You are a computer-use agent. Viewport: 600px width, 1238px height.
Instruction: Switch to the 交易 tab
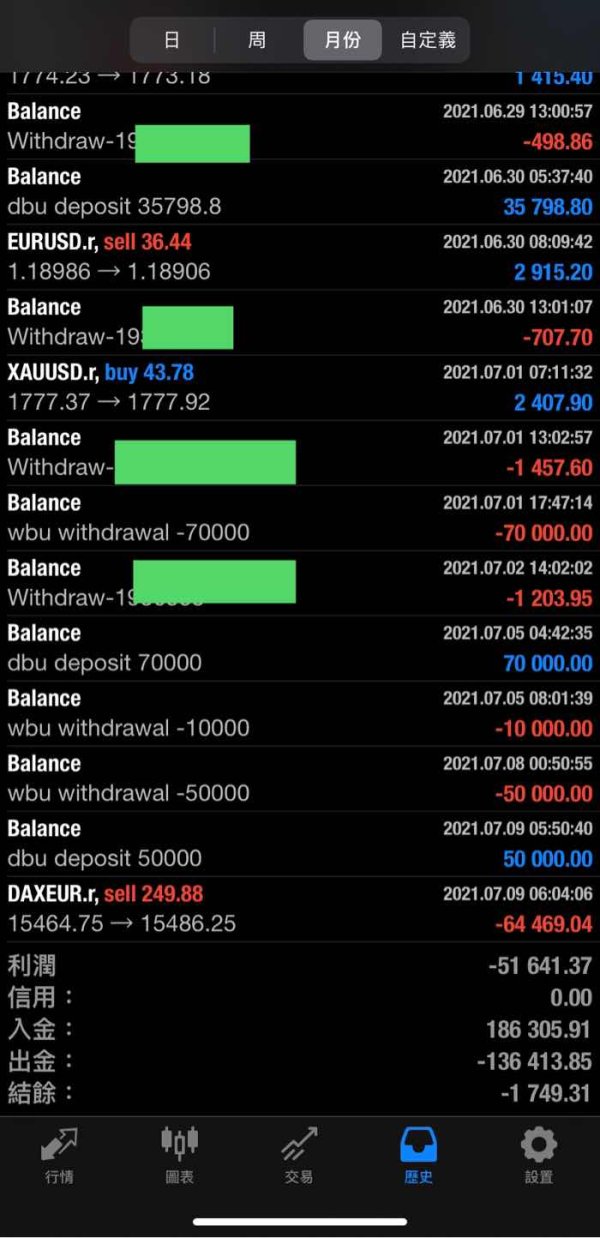(298, 1154)
